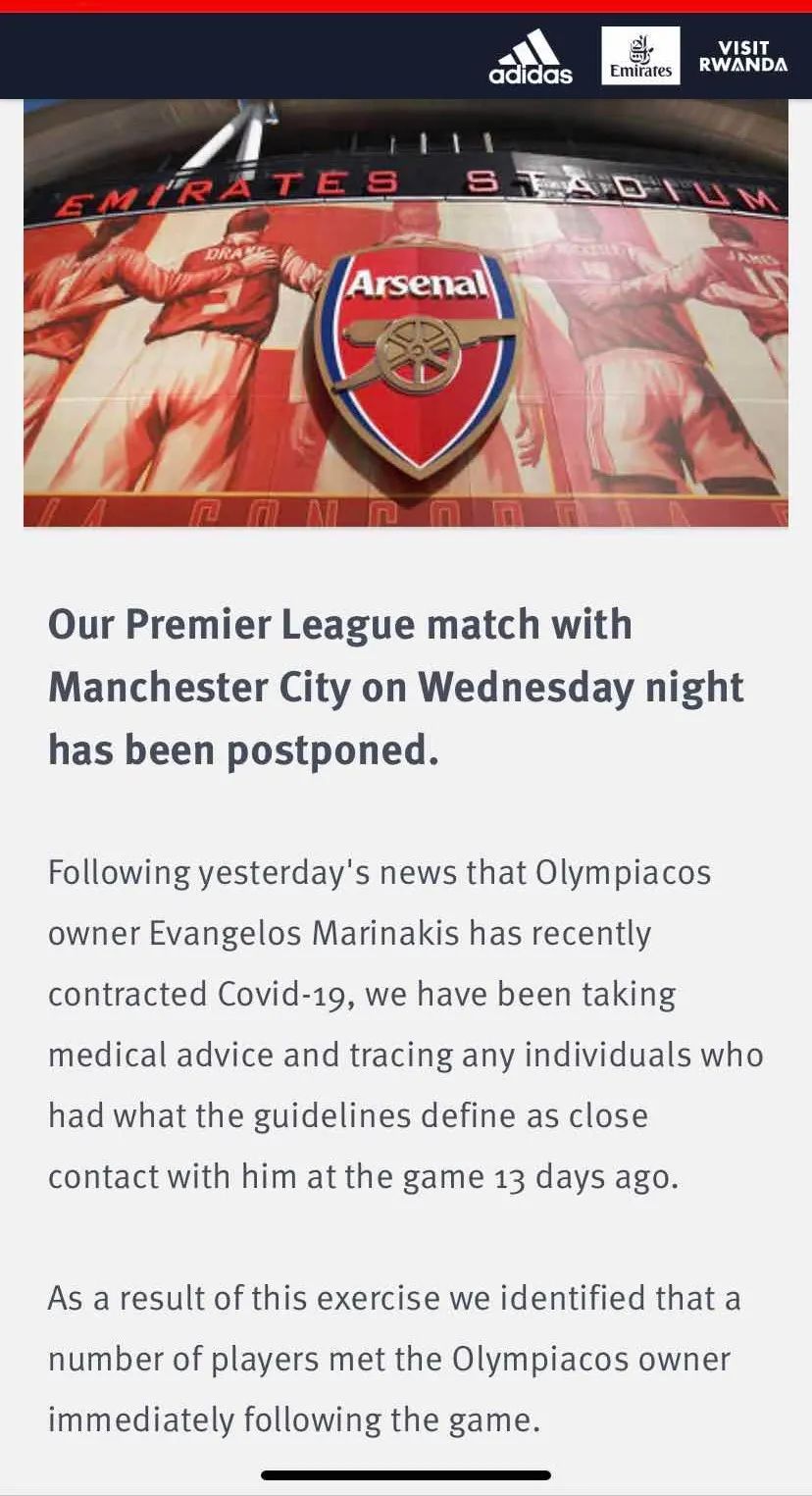Viewport: 812px width, 1496px height.
Task: Open the Emirates sponsor link
Action: click(640, 56)
